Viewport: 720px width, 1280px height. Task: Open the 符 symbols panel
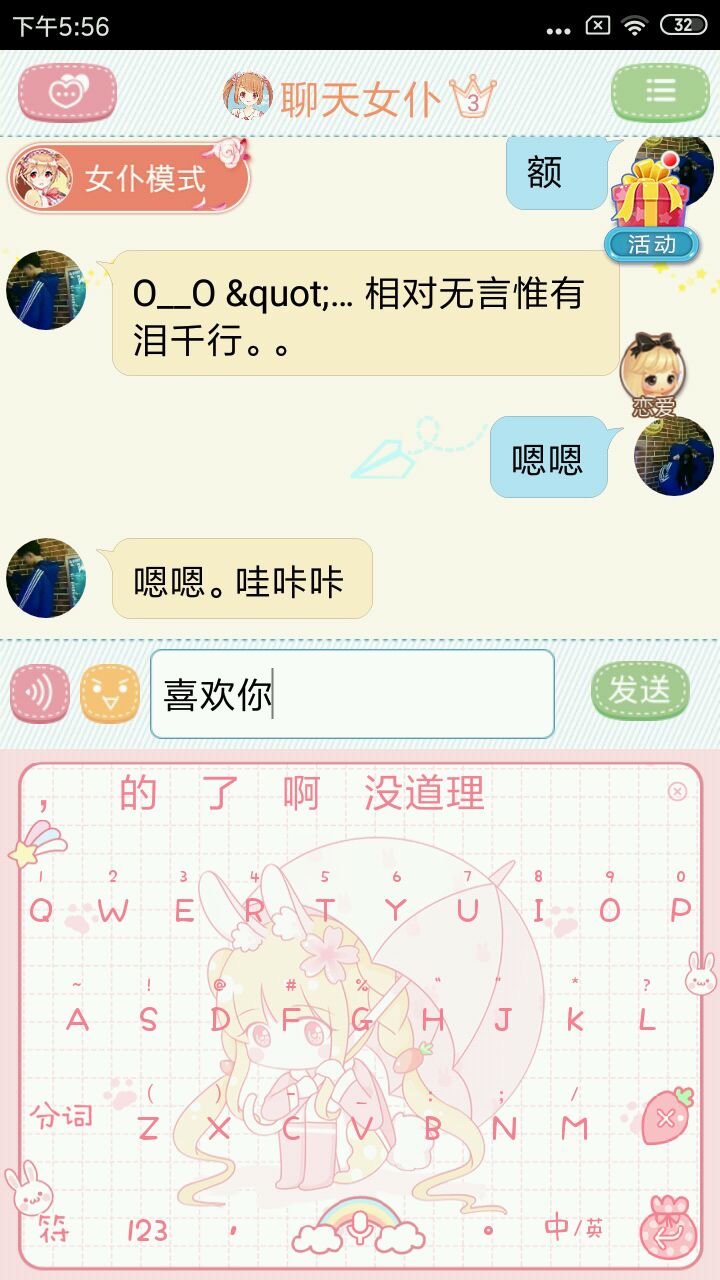54,1229
